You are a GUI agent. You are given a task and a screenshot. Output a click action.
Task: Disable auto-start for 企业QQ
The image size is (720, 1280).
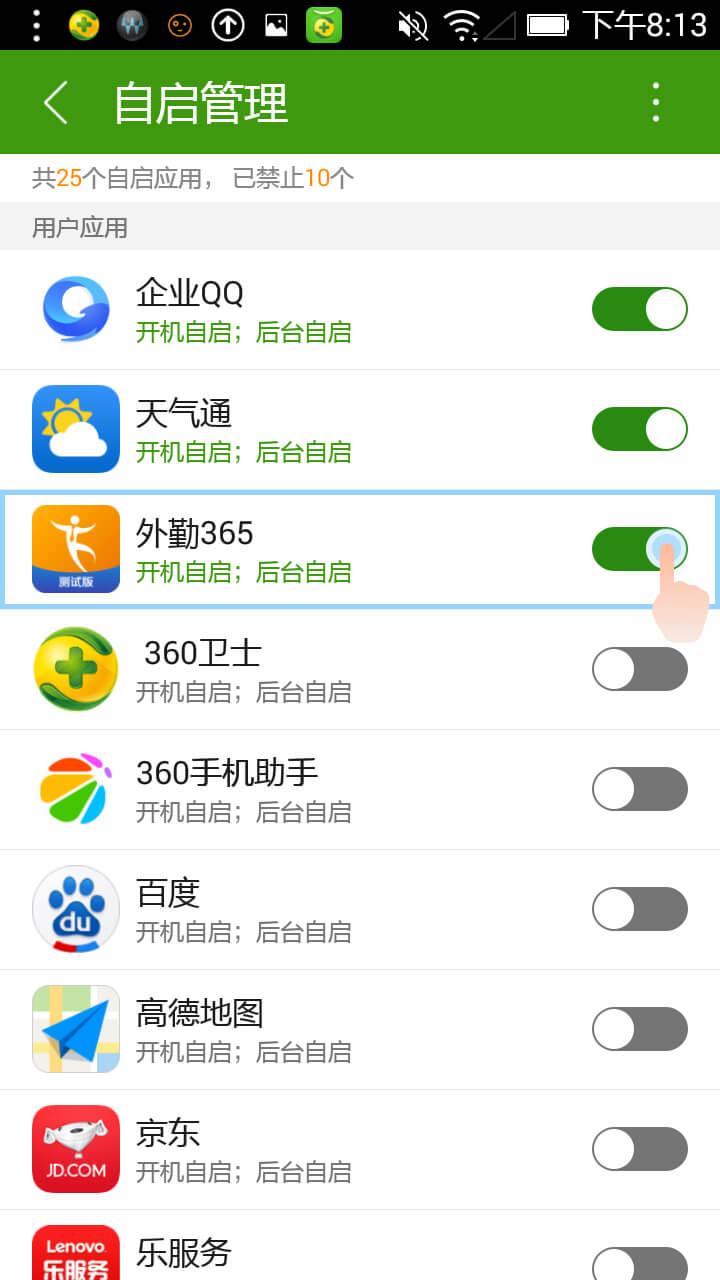640,310
